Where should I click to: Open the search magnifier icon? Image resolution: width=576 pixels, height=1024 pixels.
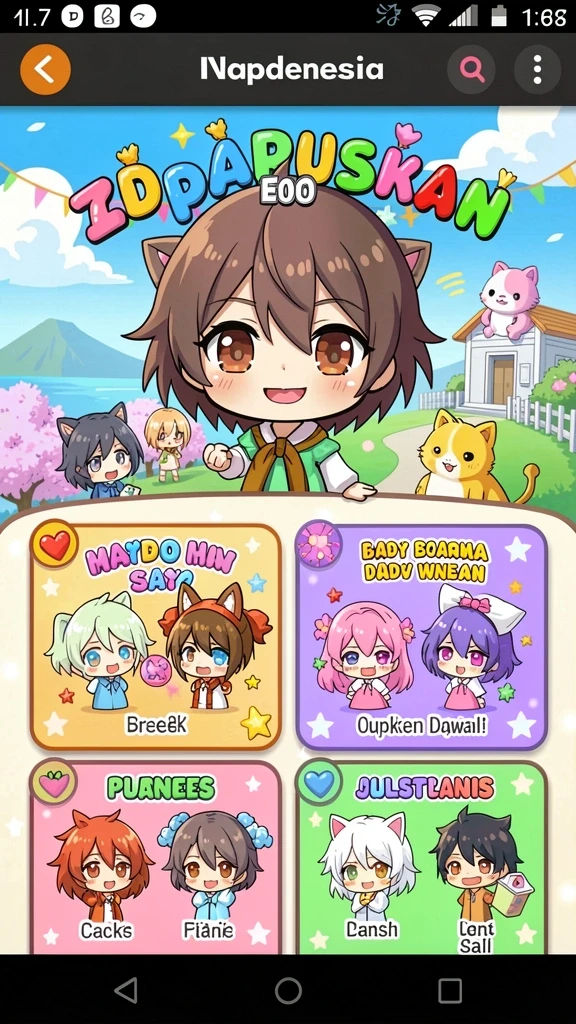[x=472, y=69]
